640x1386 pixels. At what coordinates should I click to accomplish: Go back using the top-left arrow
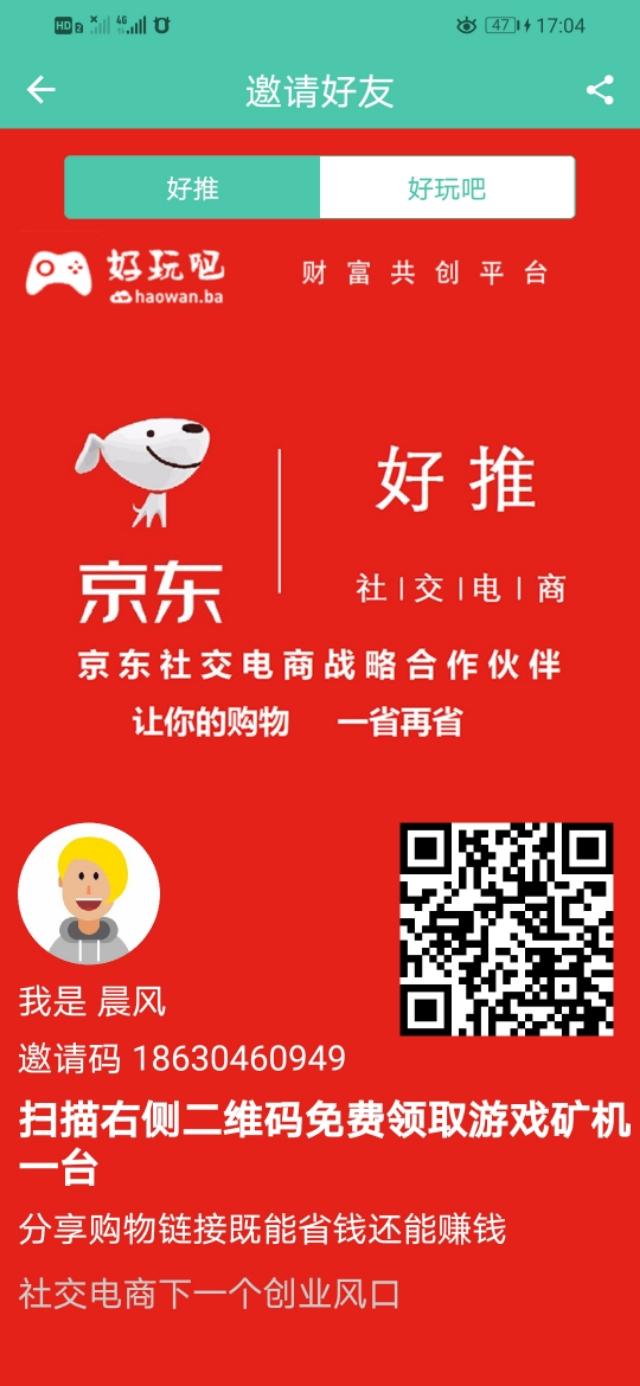point(41,90)
